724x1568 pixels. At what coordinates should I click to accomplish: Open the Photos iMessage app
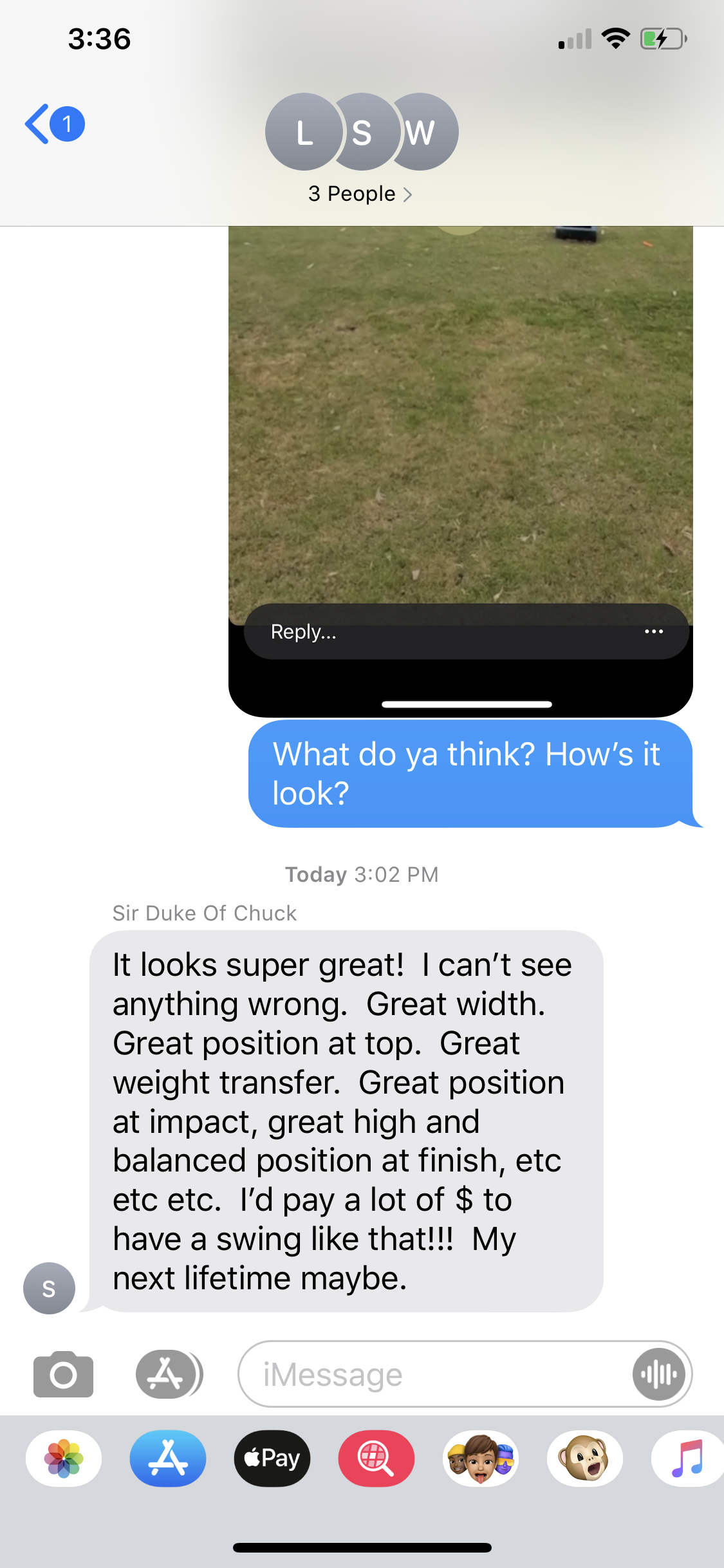pos(64,1458)
